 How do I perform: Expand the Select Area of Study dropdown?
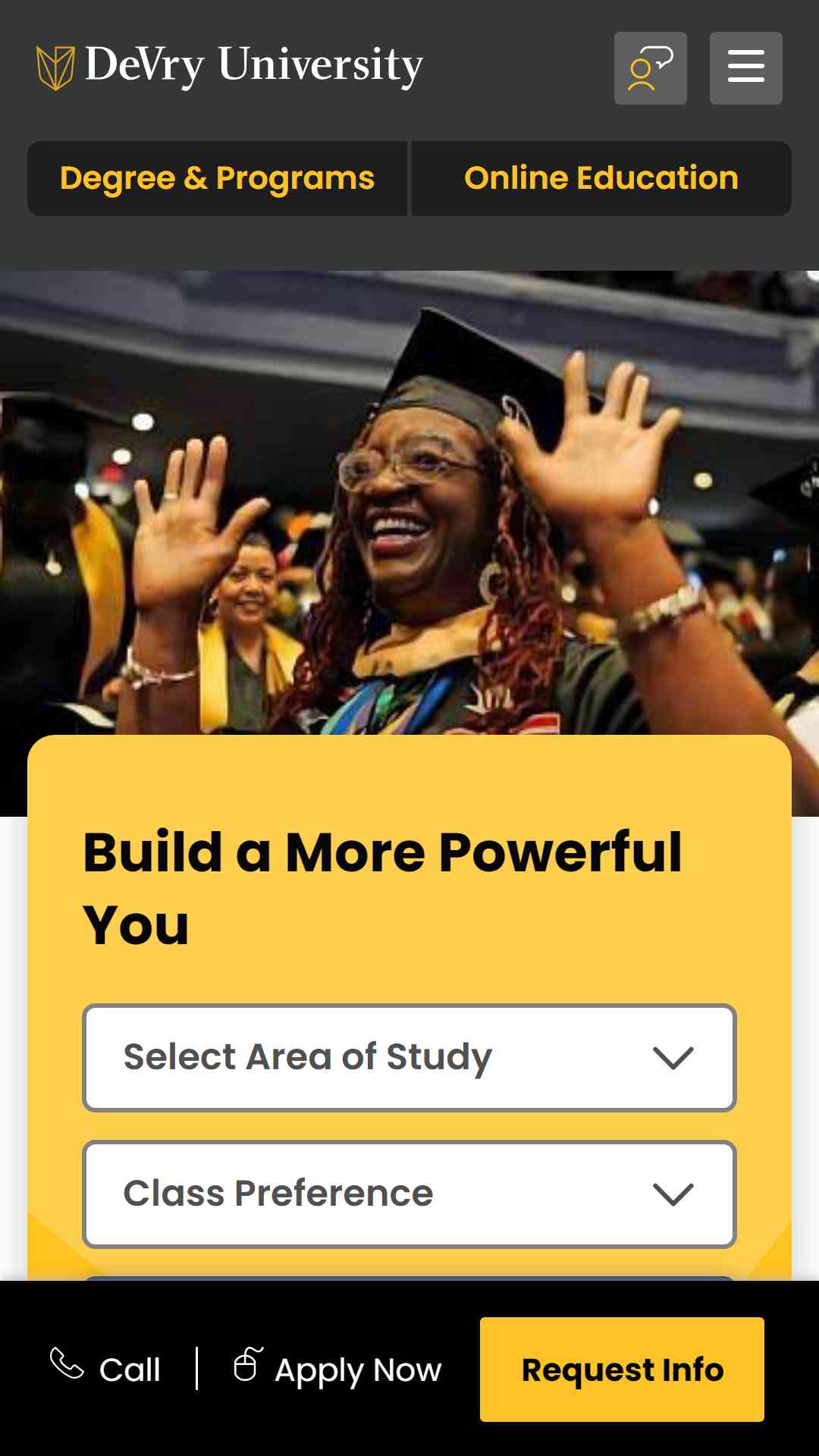click(409, 1058)
